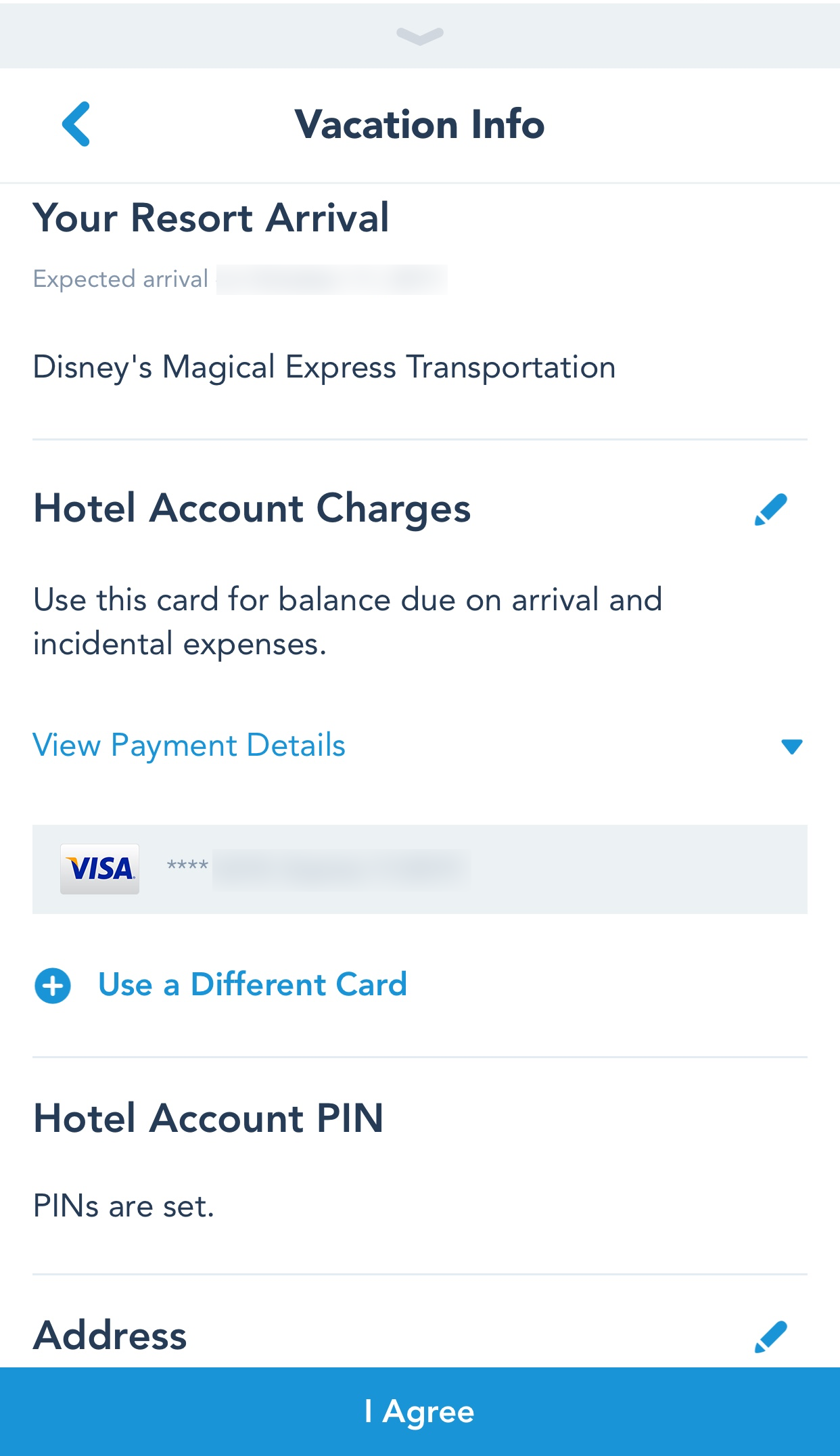Tap the I Agree button

(419, 1411)
